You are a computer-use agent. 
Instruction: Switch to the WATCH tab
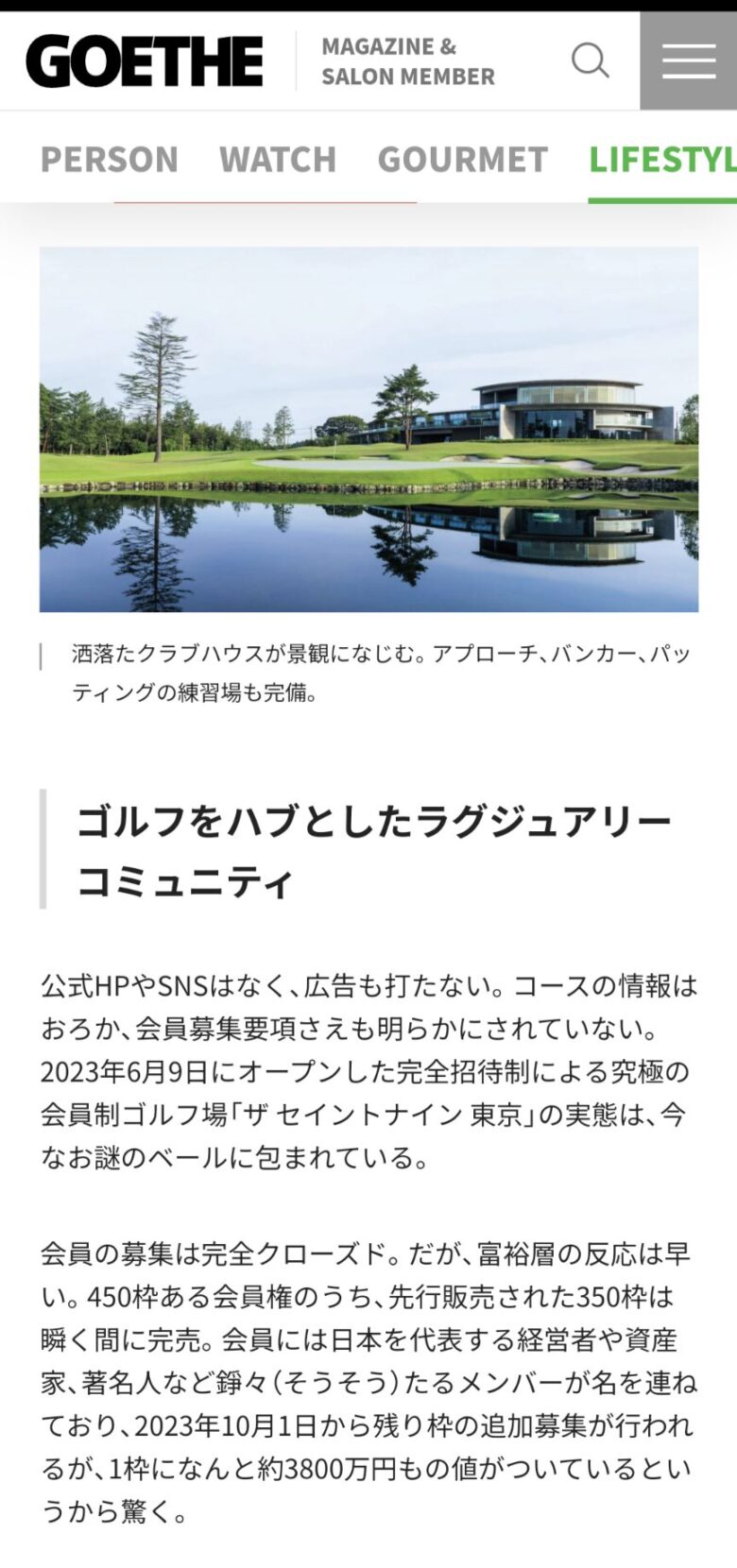point(278,160)
